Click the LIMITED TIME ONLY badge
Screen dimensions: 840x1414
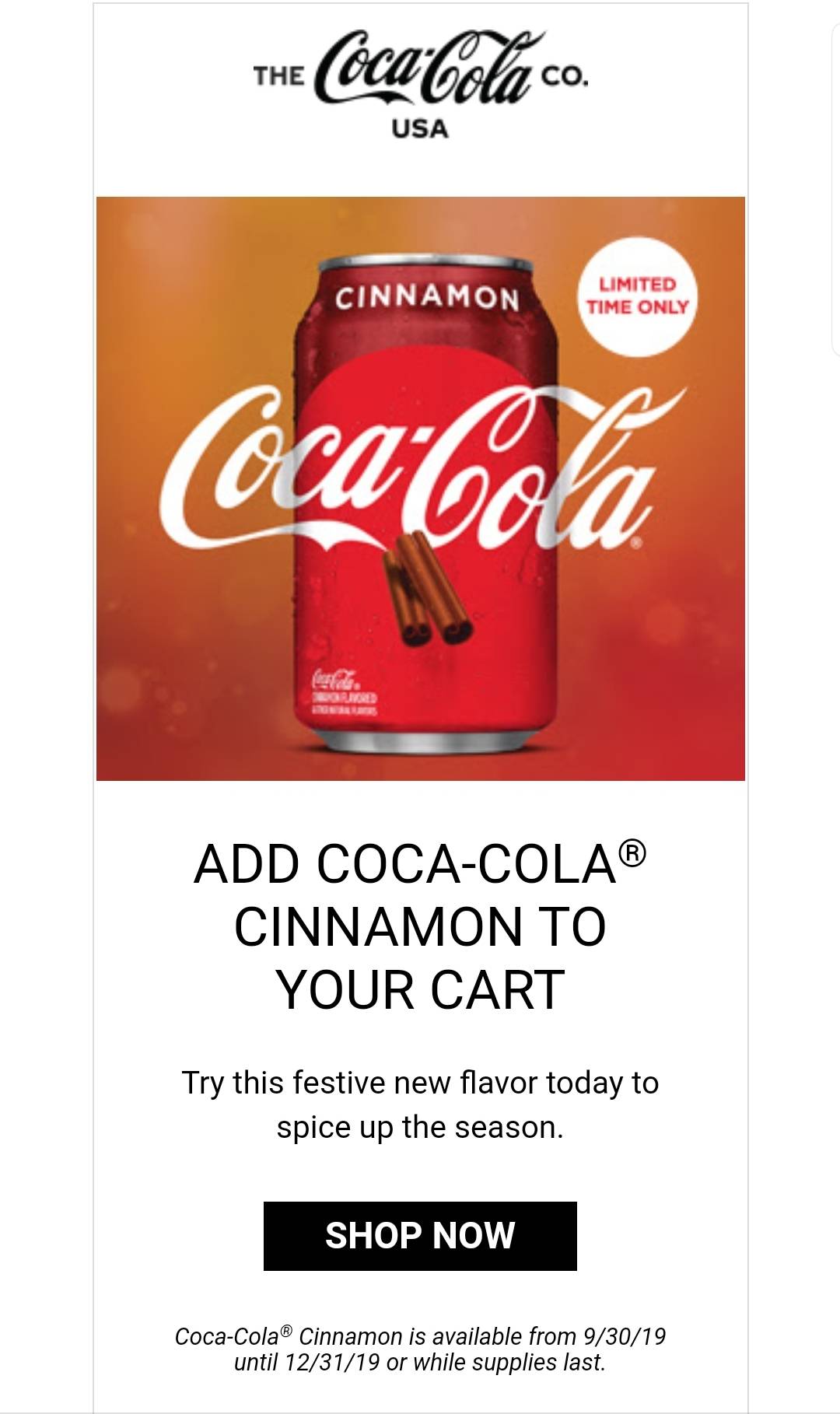tap(639, 297)
